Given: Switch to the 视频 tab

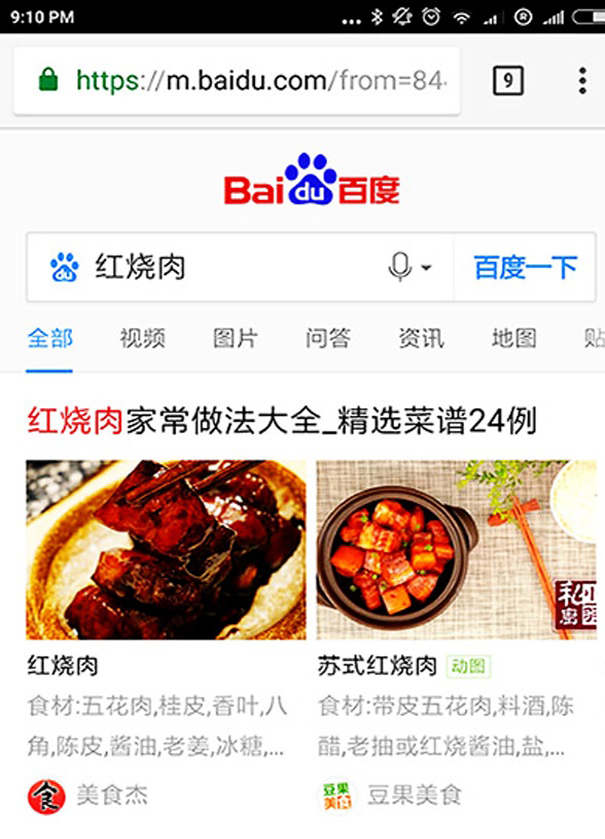Looking at the screenshot, I should pyautogui.click(x=142, y=338).
